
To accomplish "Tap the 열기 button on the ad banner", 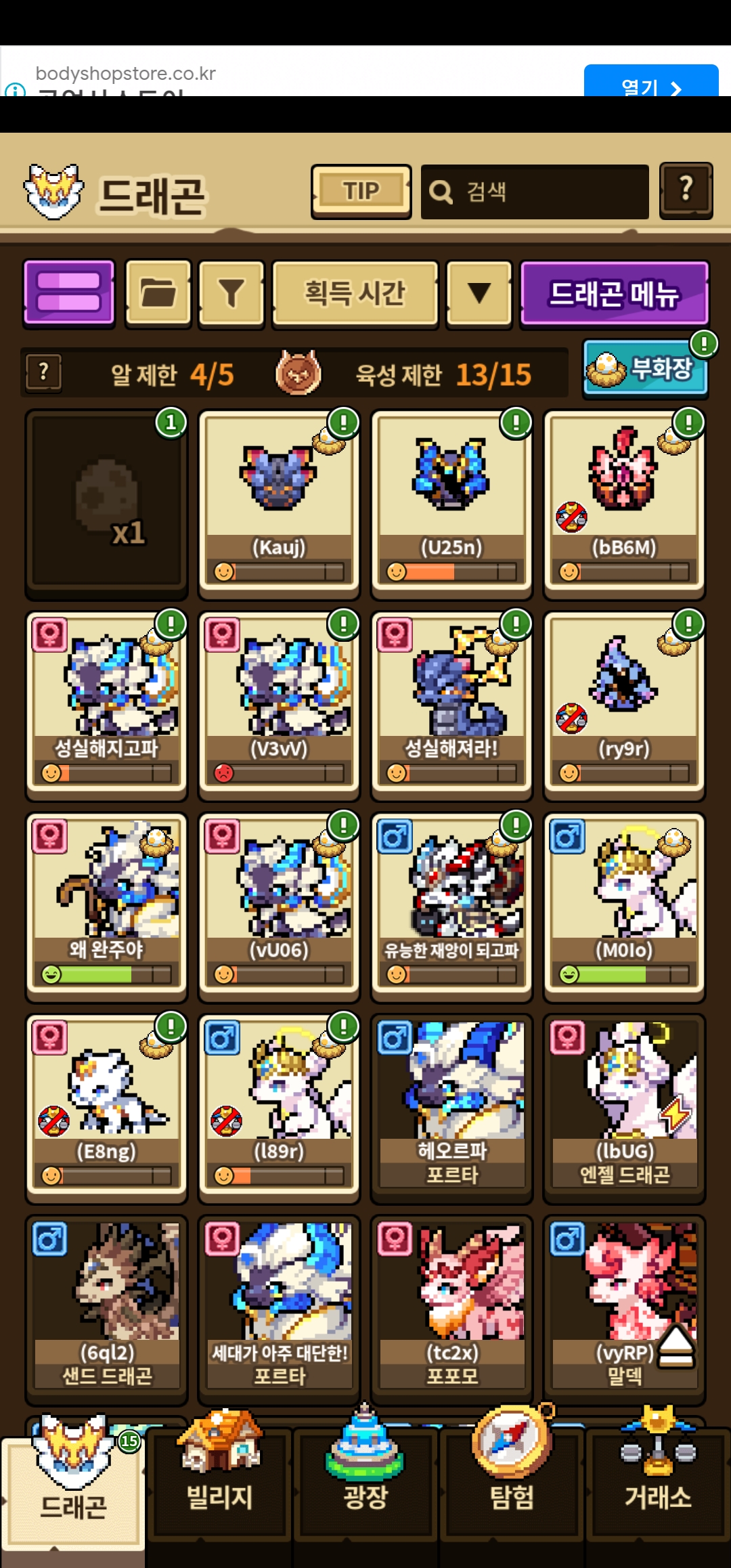I will pyautogui.click(x=651, y=81).
